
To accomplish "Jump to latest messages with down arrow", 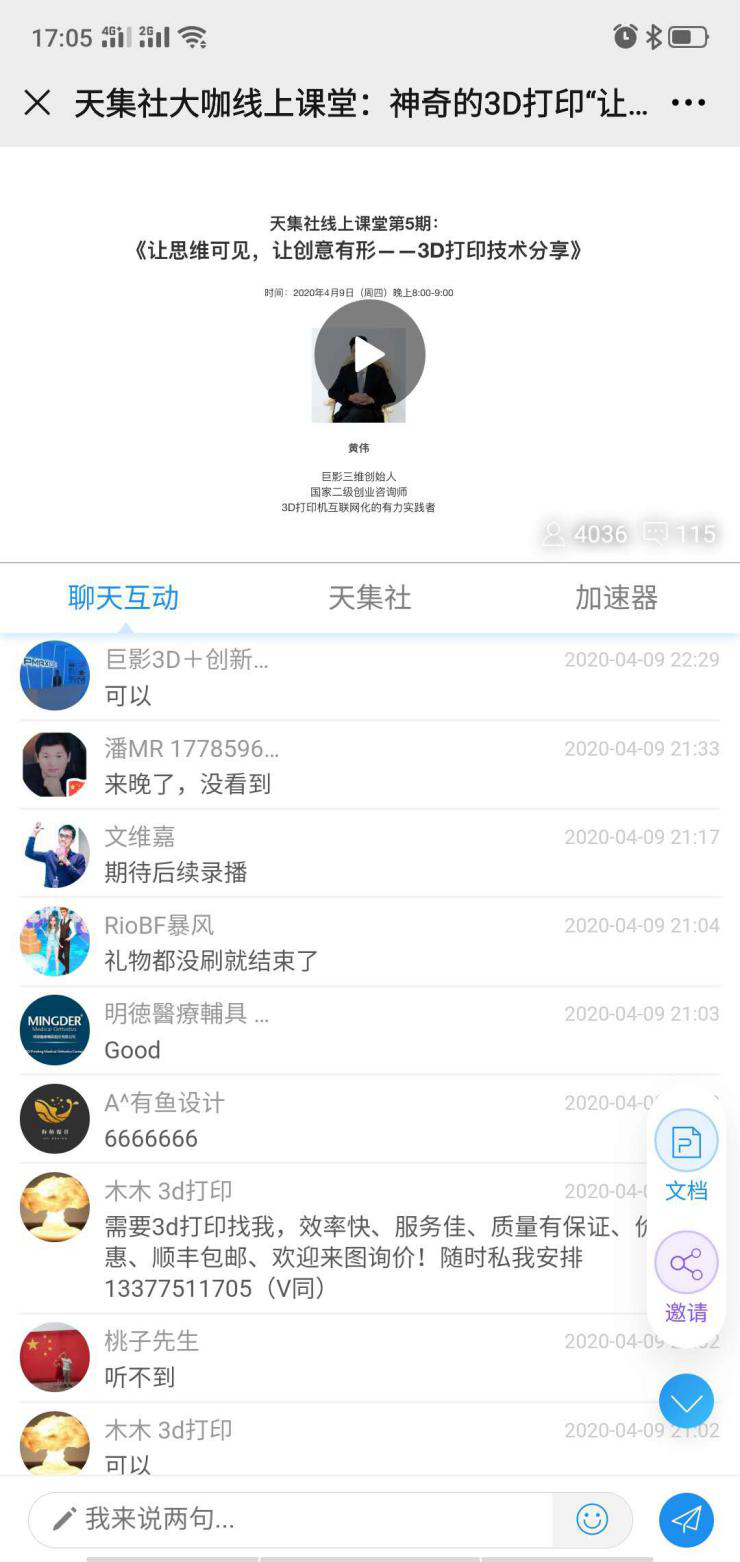I will [686, 1402].
